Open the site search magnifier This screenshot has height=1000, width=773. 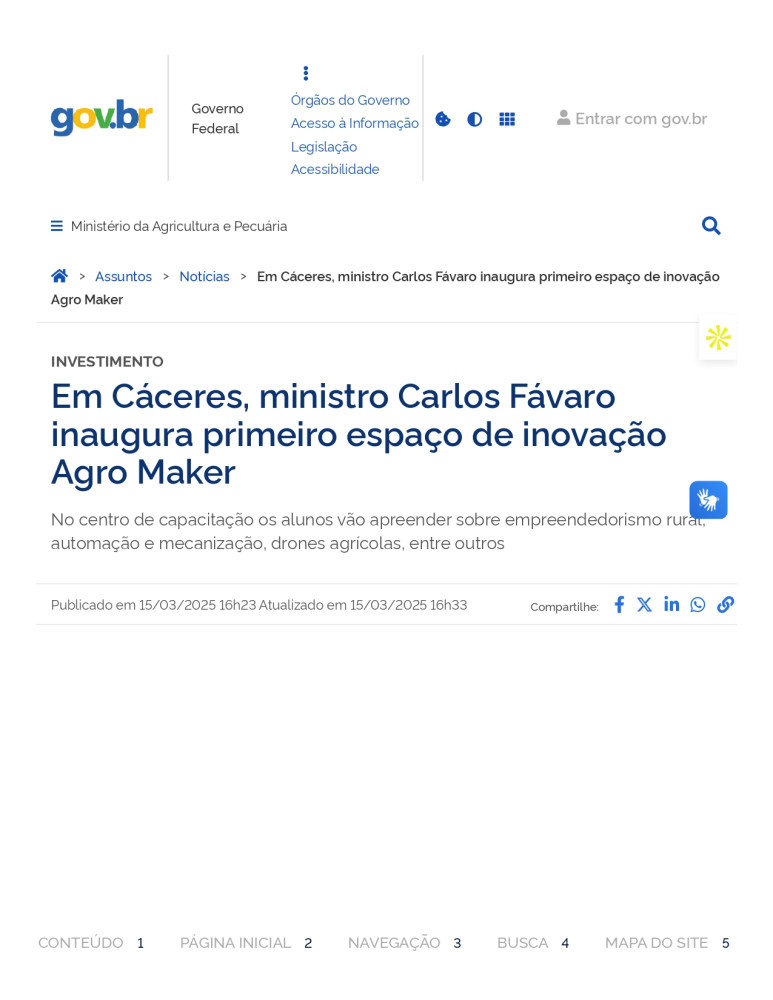711,225
